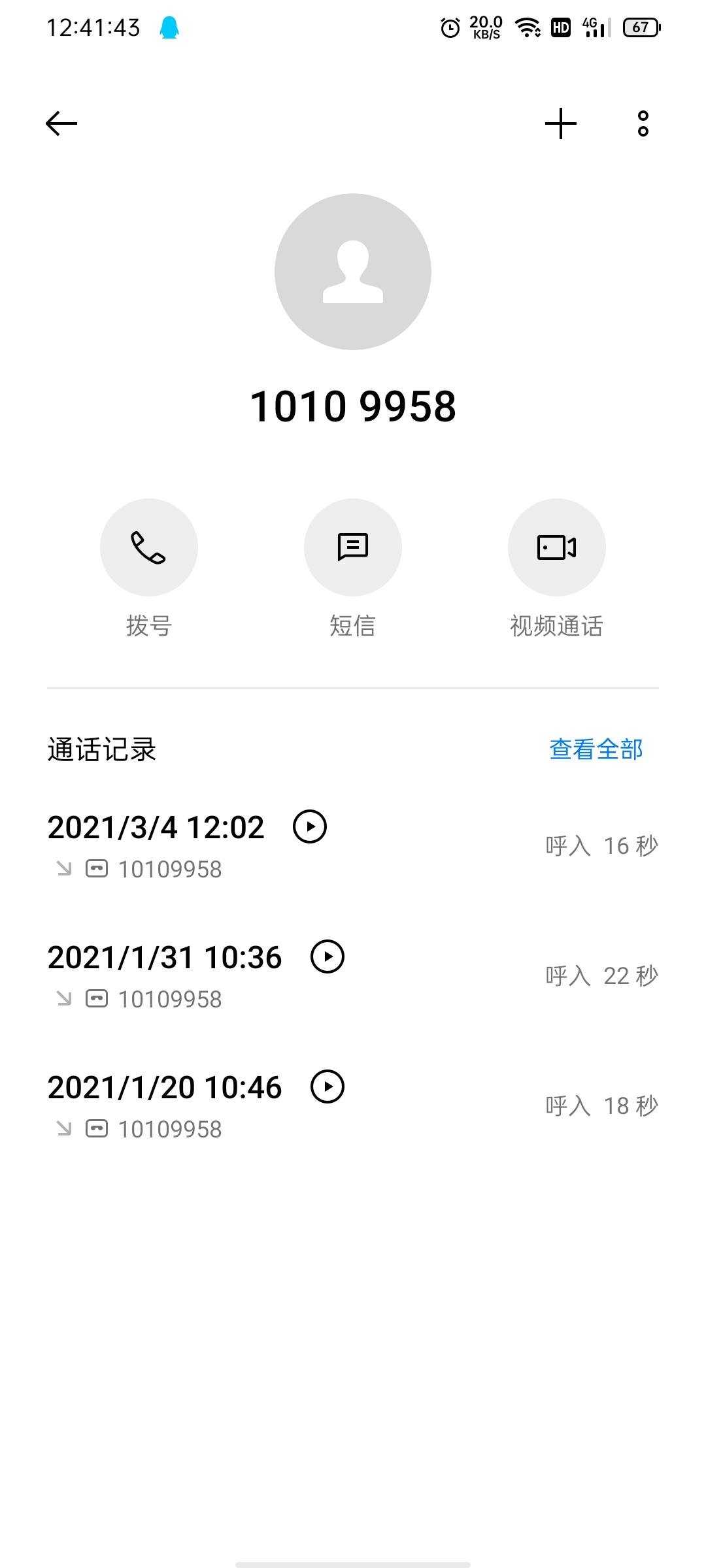This screenshot has height=1568, width=706.
Task: Open 查看全部 call records
Action: pos(596,749)
